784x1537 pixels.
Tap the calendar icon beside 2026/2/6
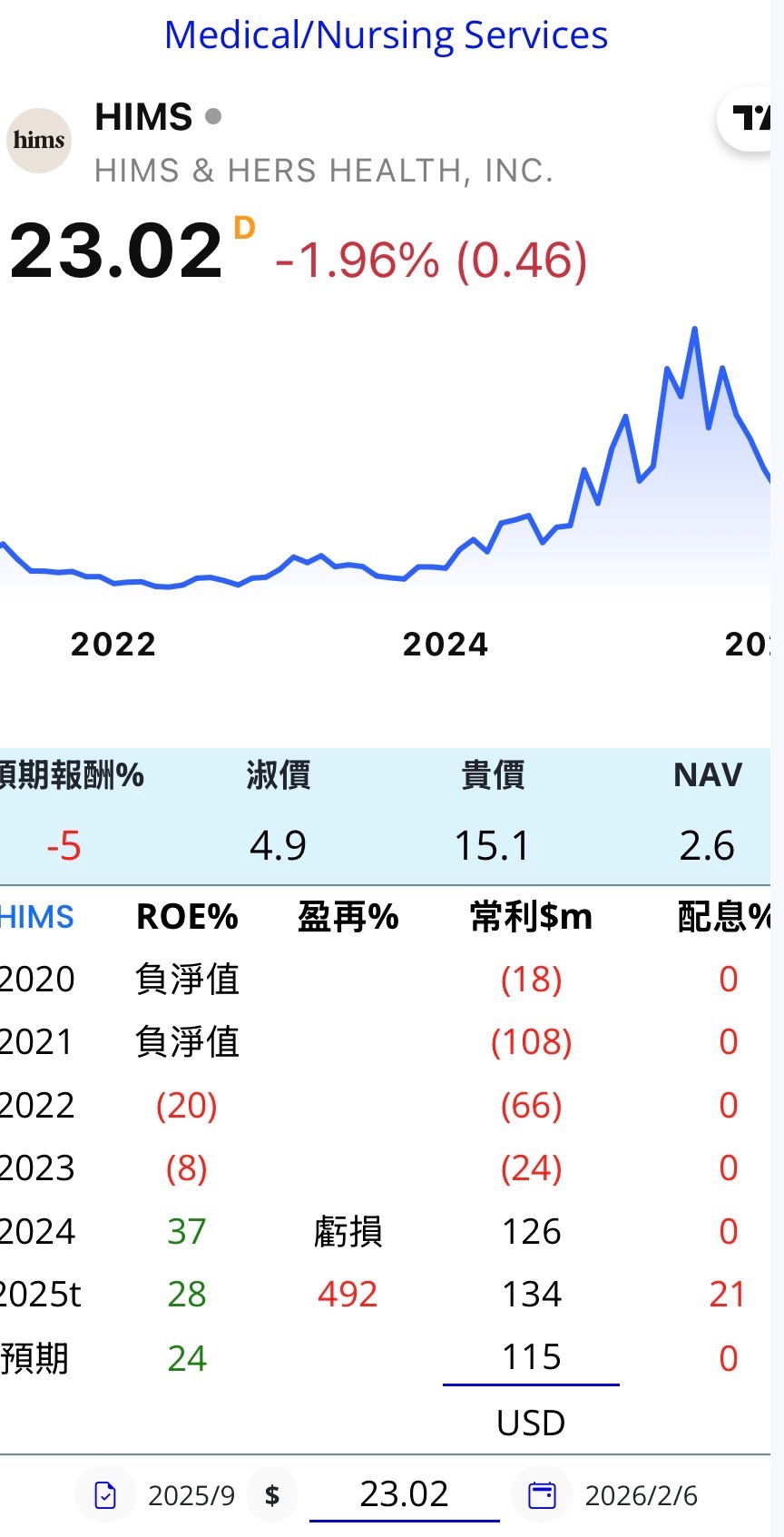[542, 1495]
